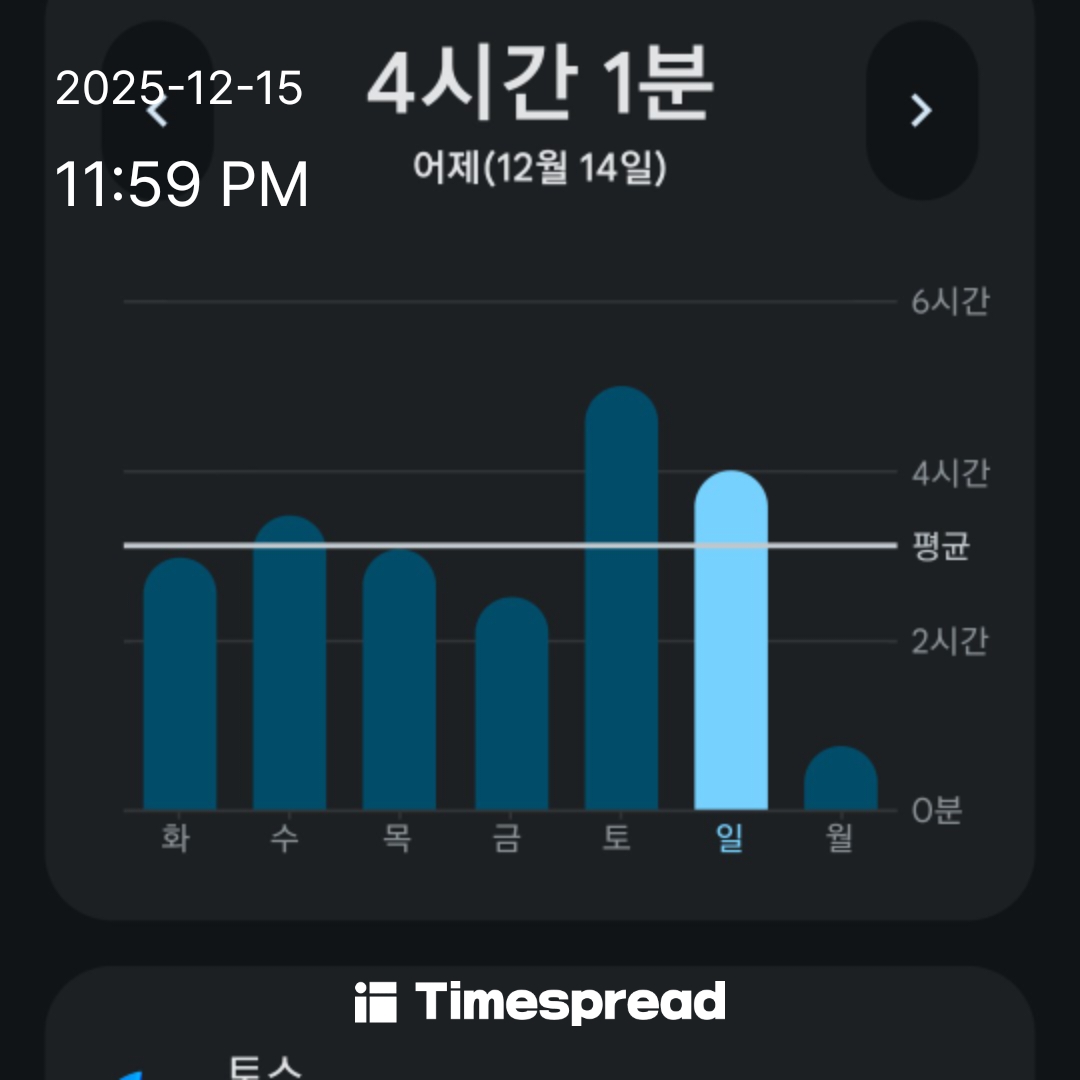View the 월 bar's screen time
Viewport: 1080px width, 1080px height.
coord(841,780)
